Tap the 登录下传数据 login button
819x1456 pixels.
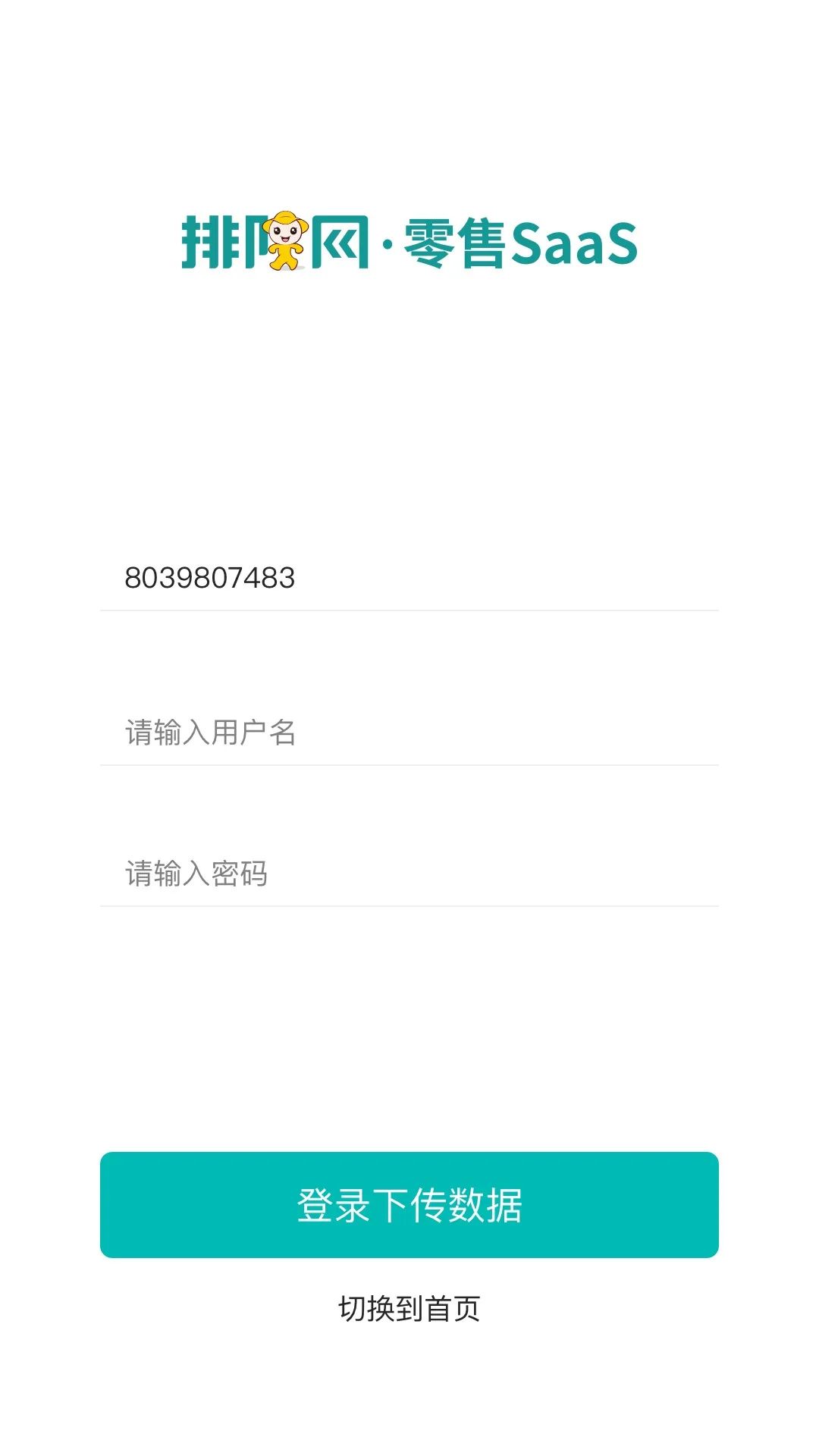409,1204
